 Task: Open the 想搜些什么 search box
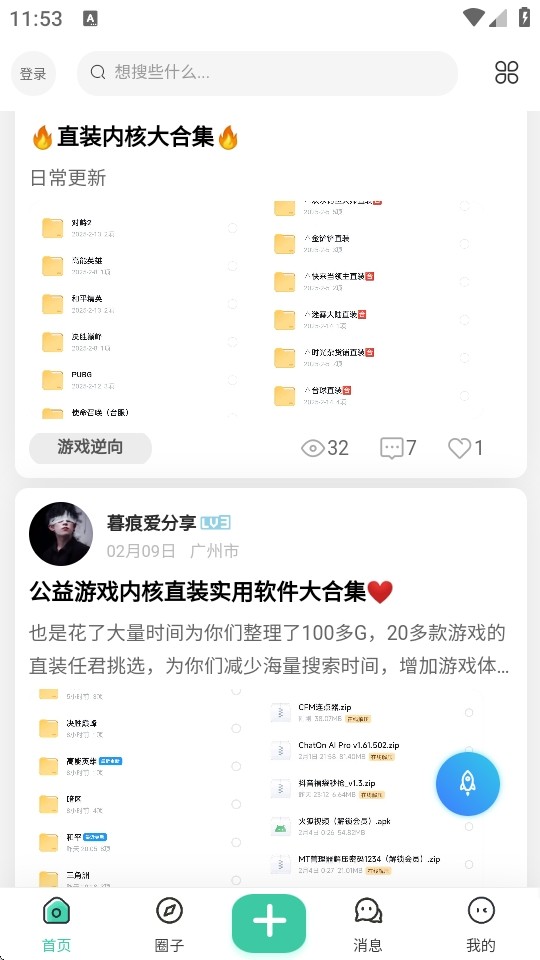(267, 73)
